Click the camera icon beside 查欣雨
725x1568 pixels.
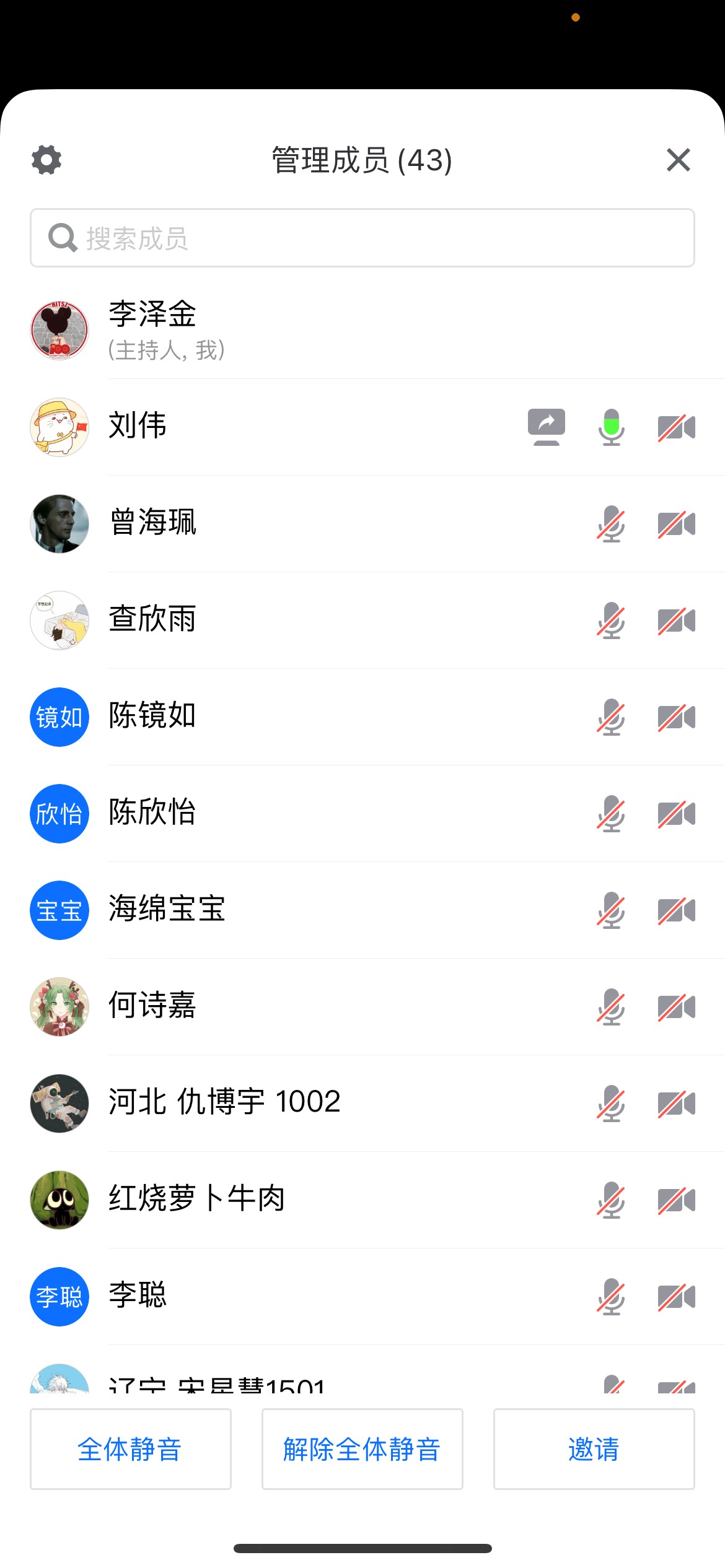(x=677, y=621)
